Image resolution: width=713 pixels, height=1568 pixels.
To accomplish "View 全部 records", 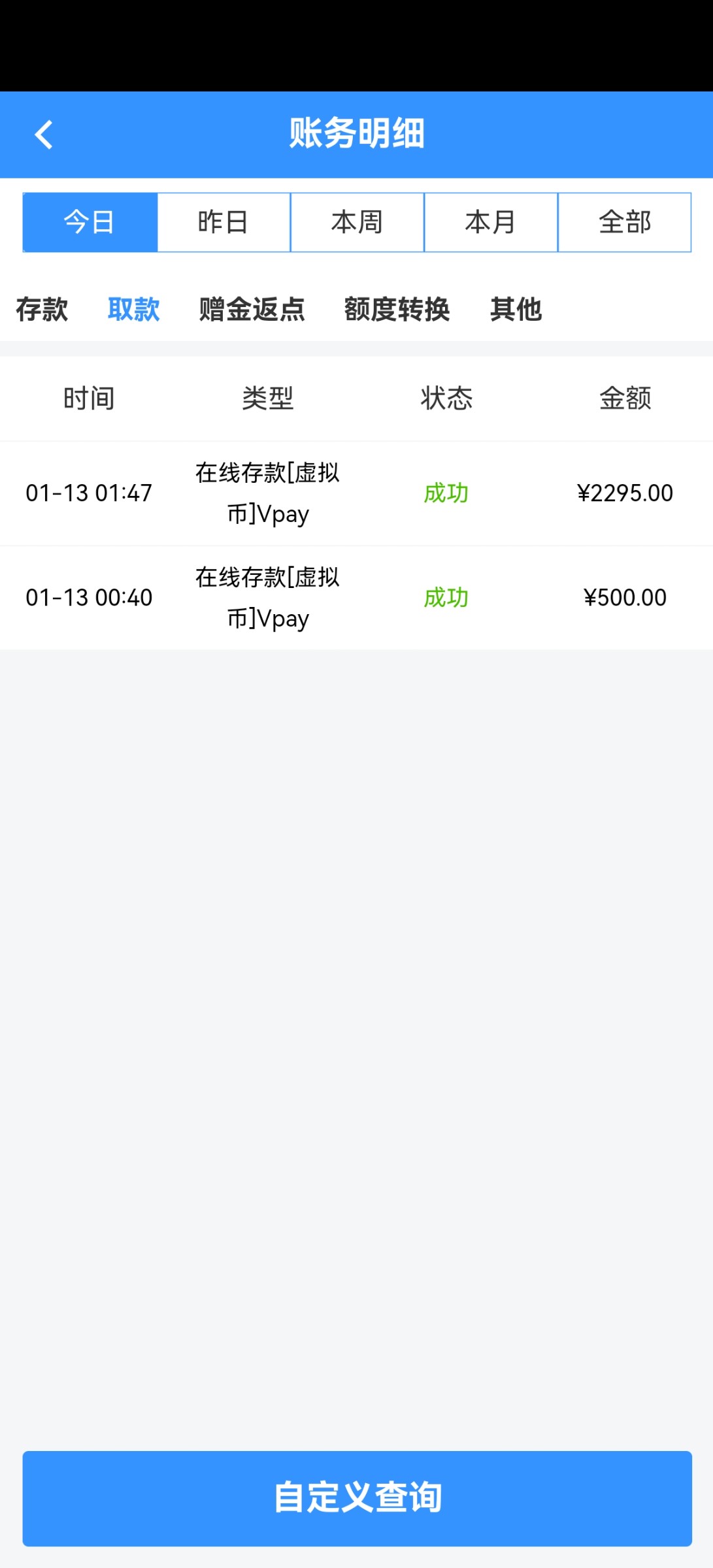I will coord(625,222).
